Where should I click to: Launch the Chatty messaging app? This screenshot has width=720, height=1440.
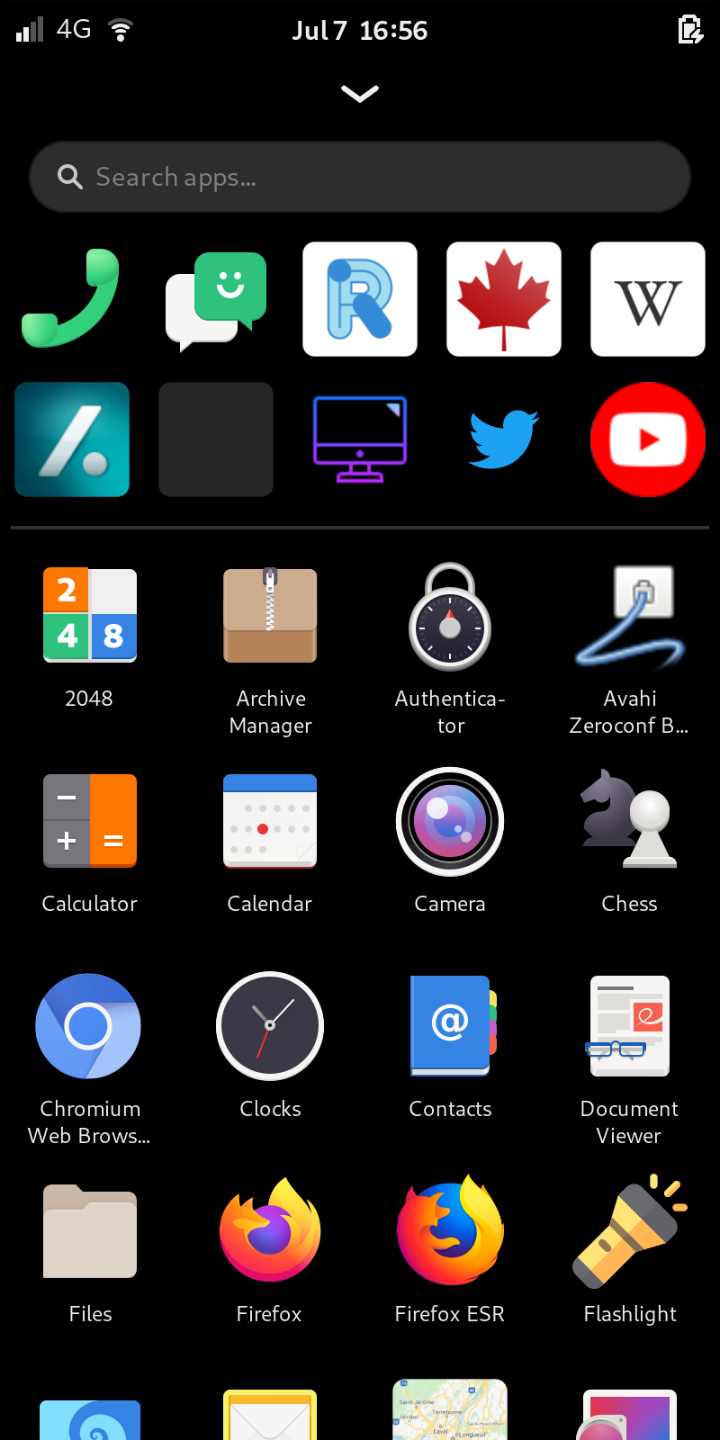tap(215, 299)
